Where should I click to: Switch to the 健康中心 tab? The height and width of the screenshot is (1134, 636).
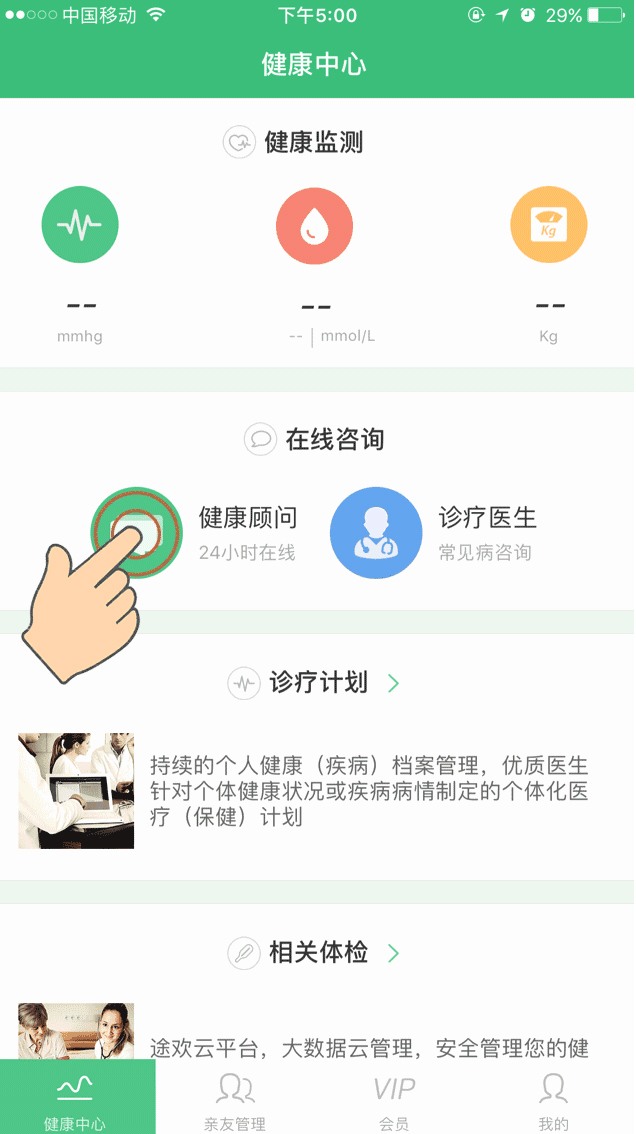point(76,1099)
